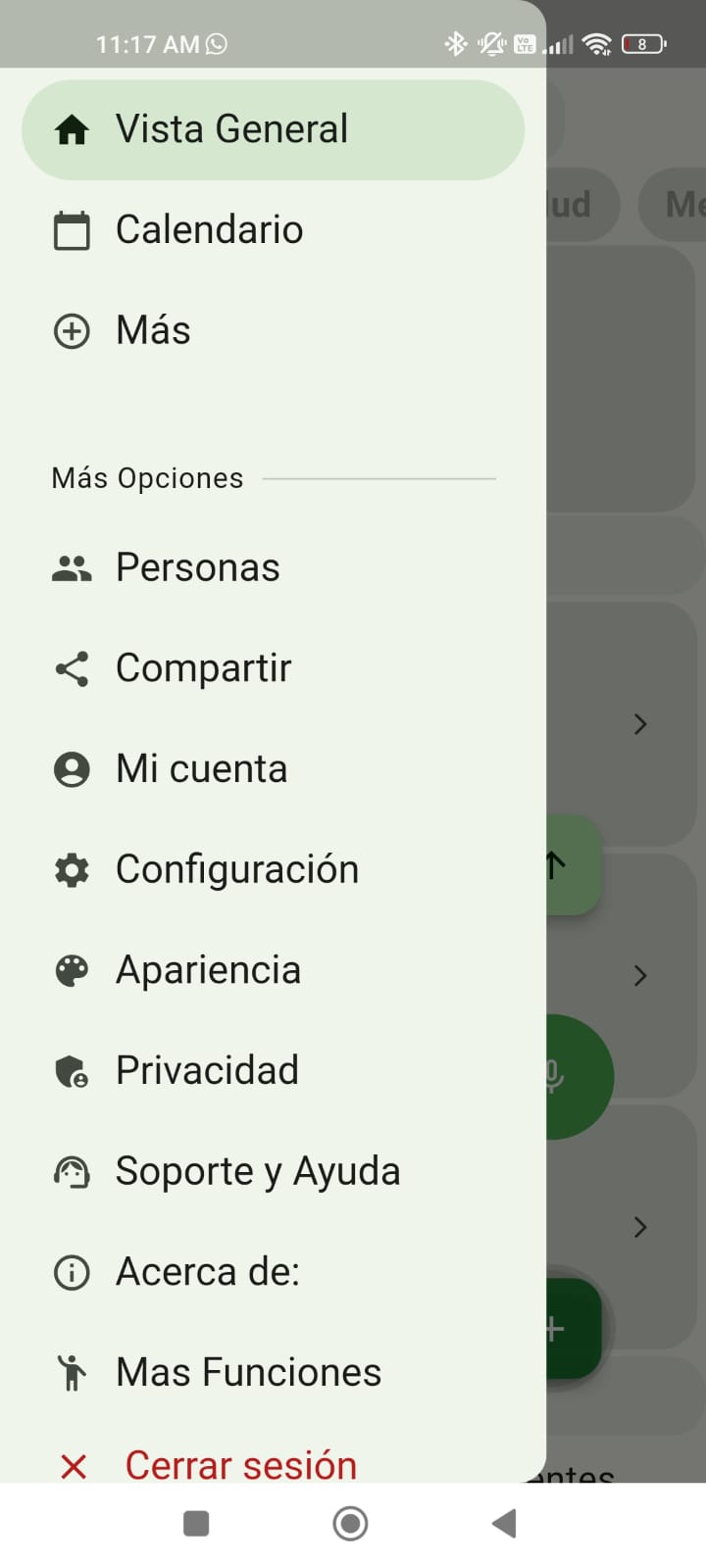Image resolution: width=706 pixels, height=1568 pixels.
Task: Tap the Android back navigation button
Action: [x=504, y=1522]
